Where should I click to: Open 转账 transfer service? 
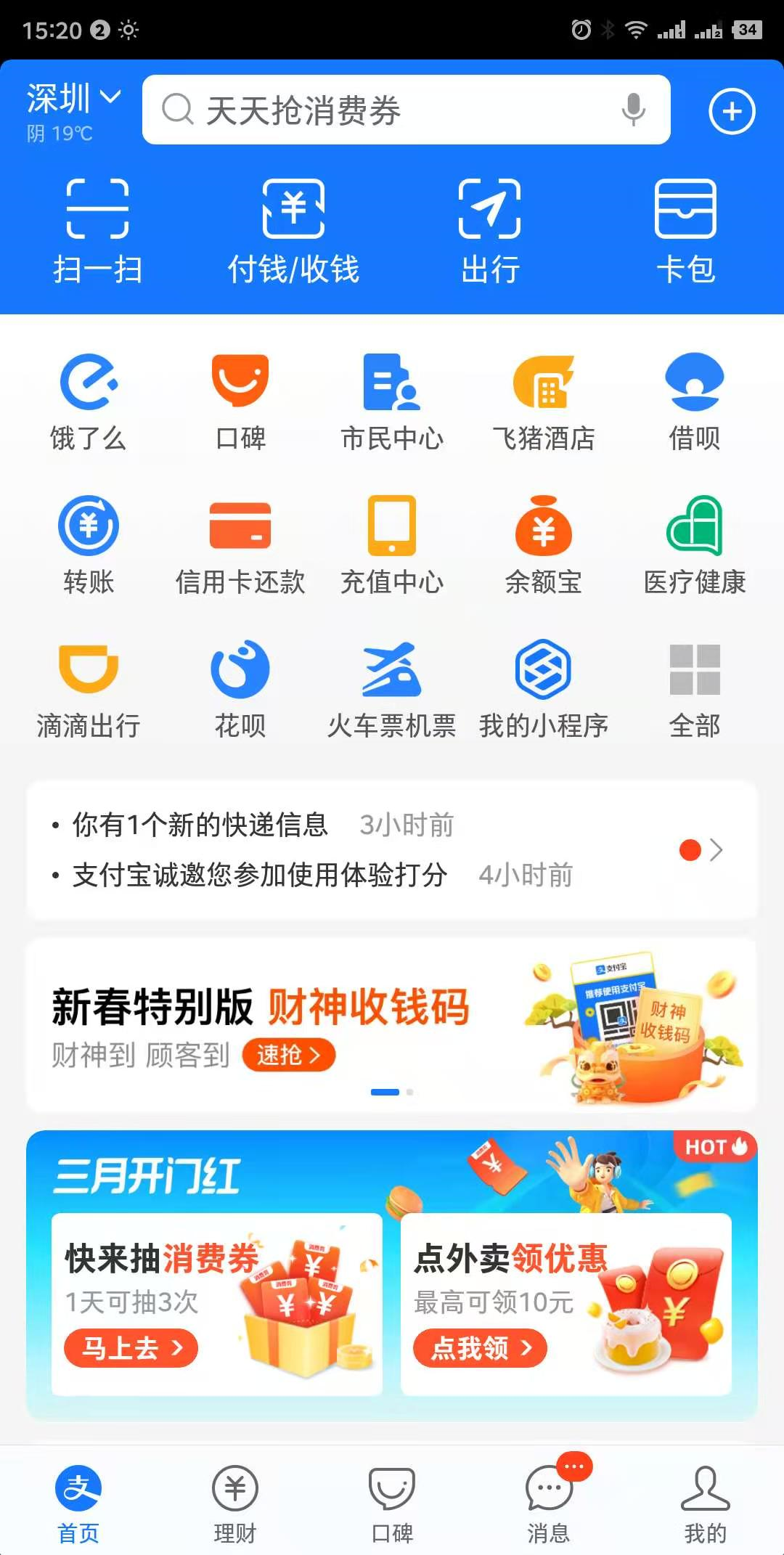(x=88, y=544)
